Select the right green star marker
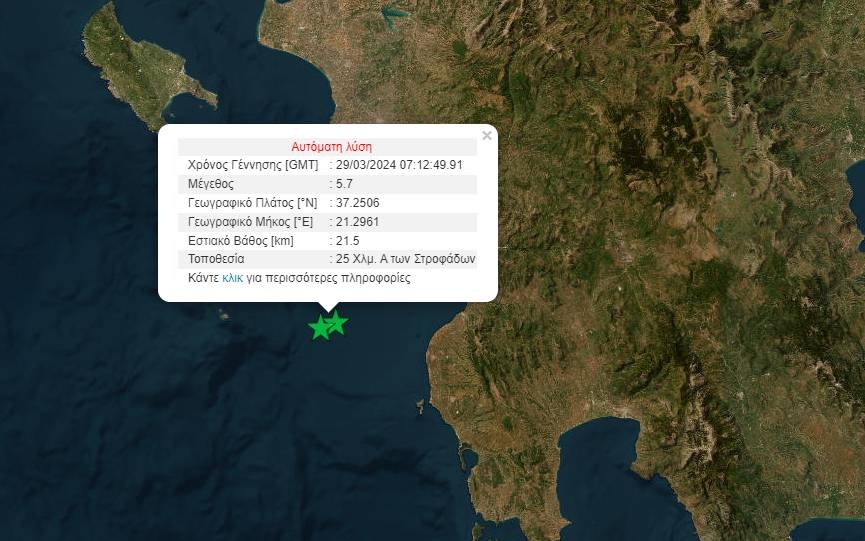 (338, 322)
